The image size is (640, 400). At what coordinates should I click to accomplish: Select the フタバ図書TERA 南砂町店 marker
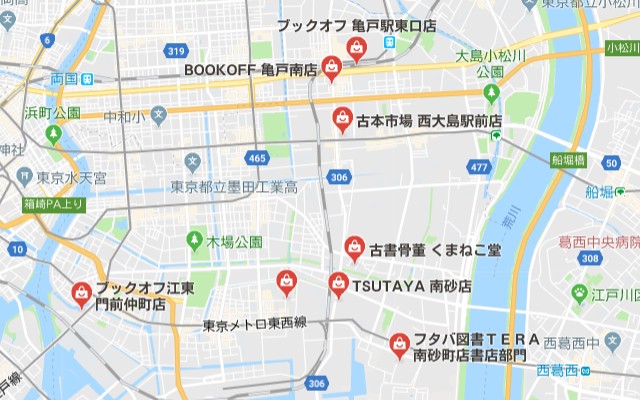pos(399,345)
